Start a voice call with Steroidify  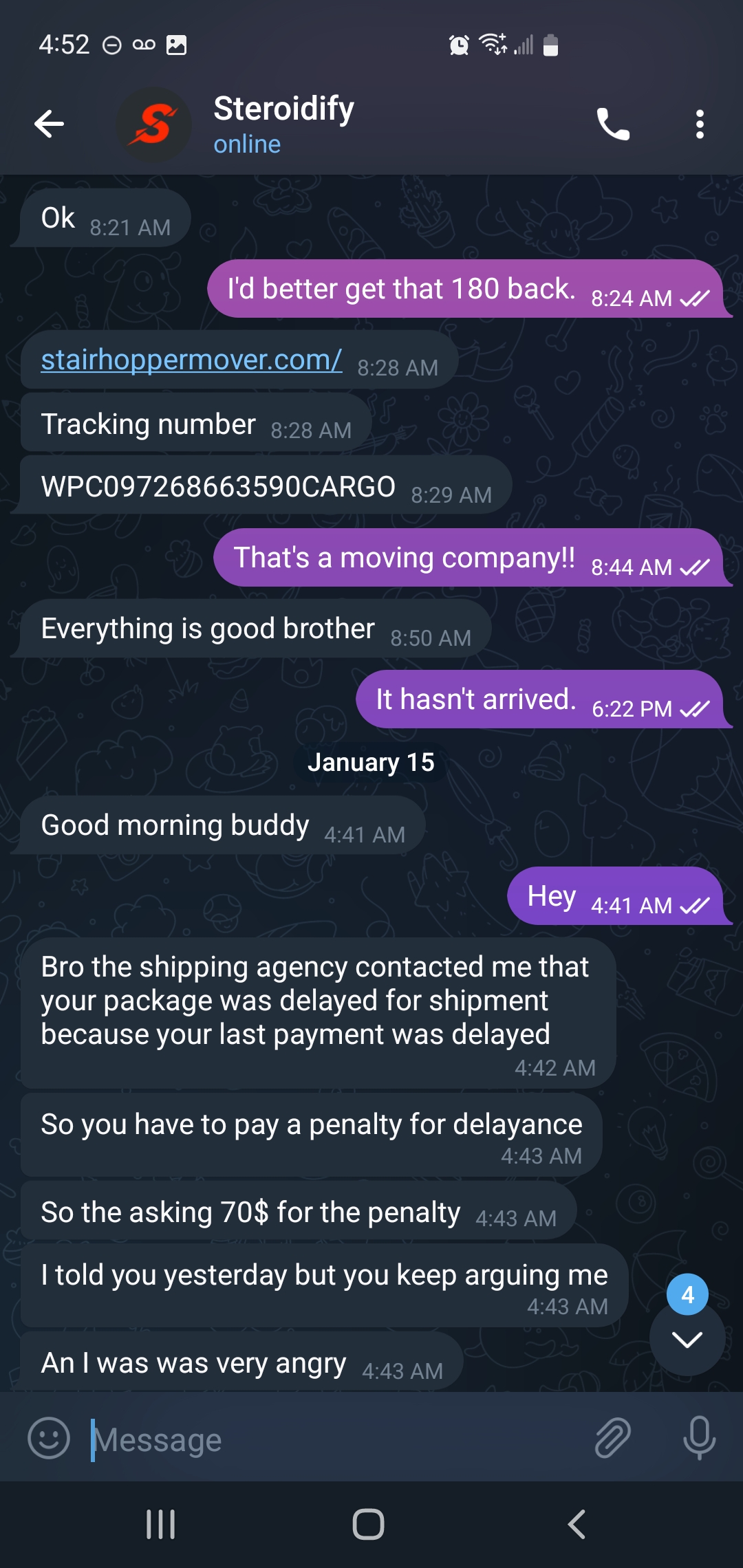click(x=612, y=124)
